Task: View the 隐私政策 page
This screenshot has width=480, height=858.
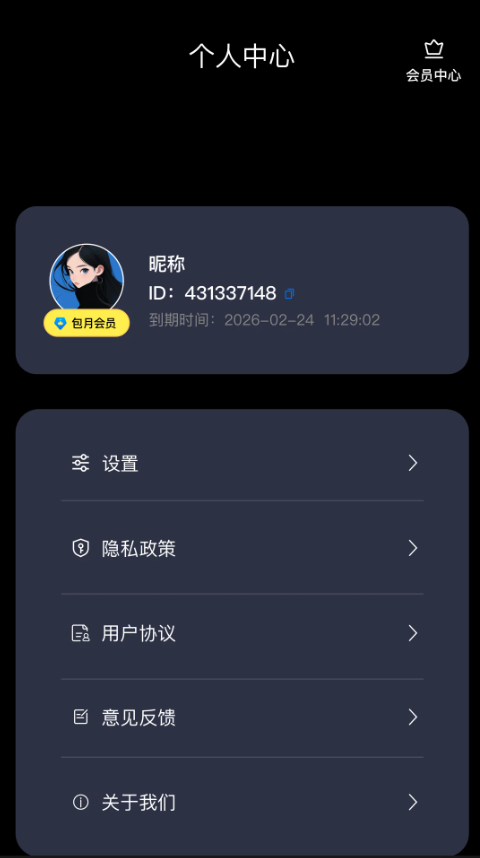Action: point(242,548)
